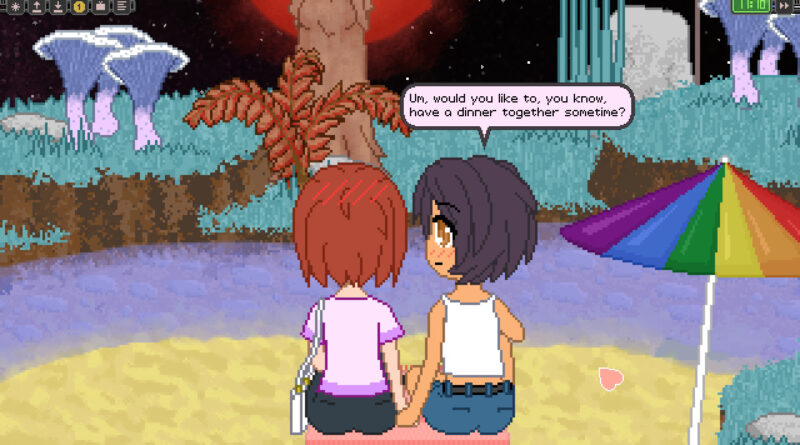This screenshot has width=800, height=445.
Task: Open the text log lines icon
Action: coord(122,7)
